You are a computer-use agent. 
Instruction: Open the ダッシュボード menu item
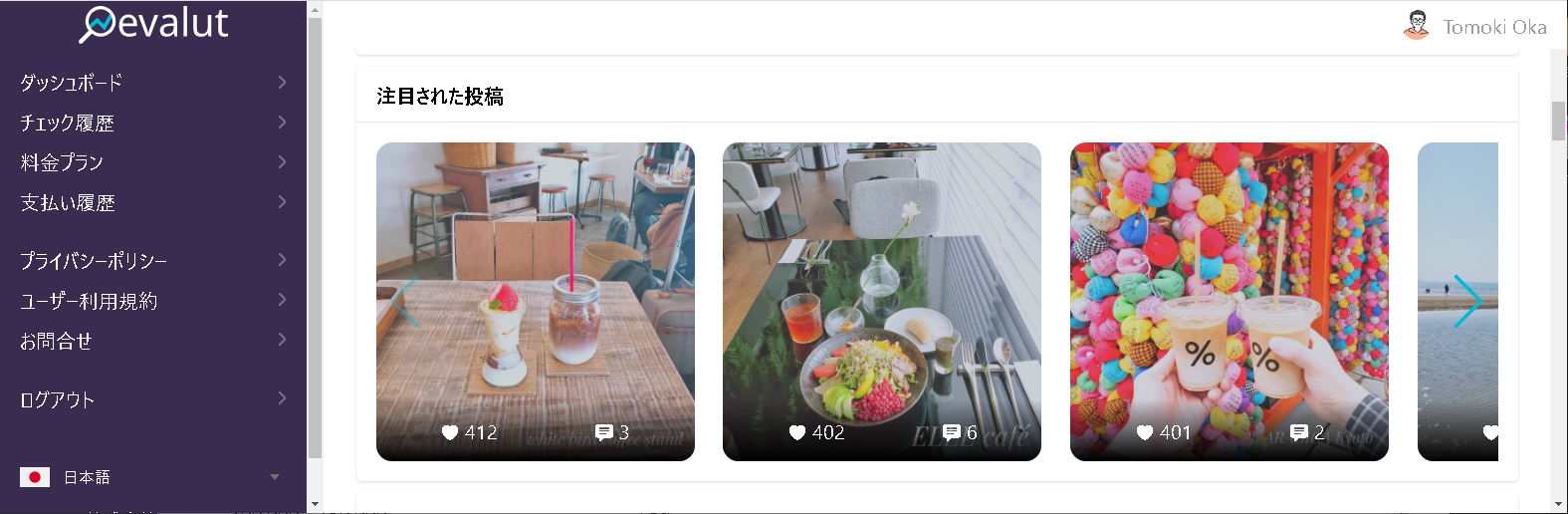pos(72,83)
